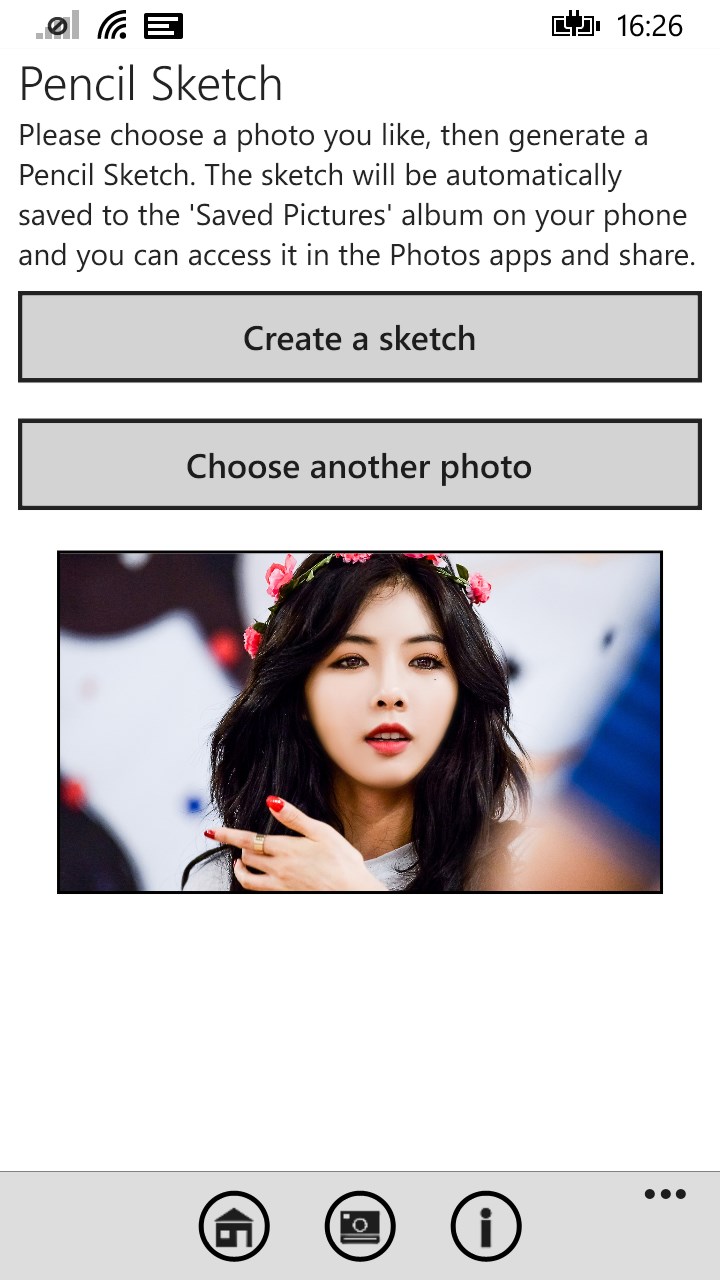
Task: Choose another photo
Action: [x=360, y=465]
